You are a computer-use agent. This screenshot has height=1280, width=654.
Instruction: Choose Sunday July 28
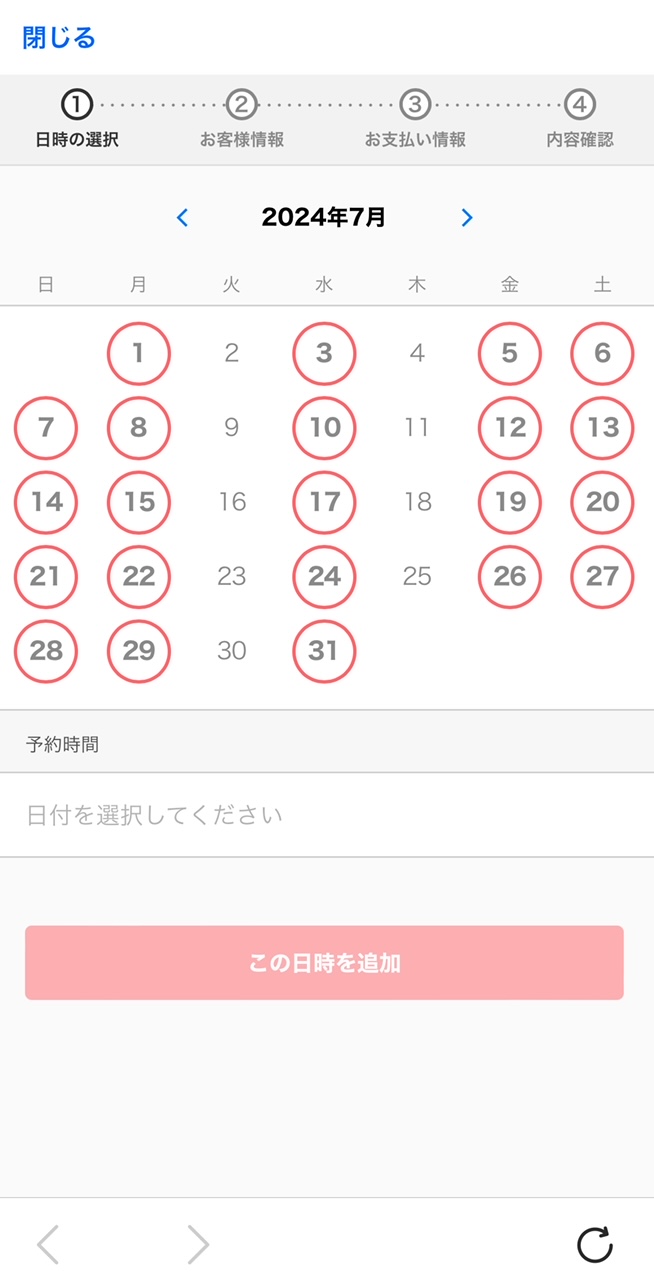click(46, 651)
